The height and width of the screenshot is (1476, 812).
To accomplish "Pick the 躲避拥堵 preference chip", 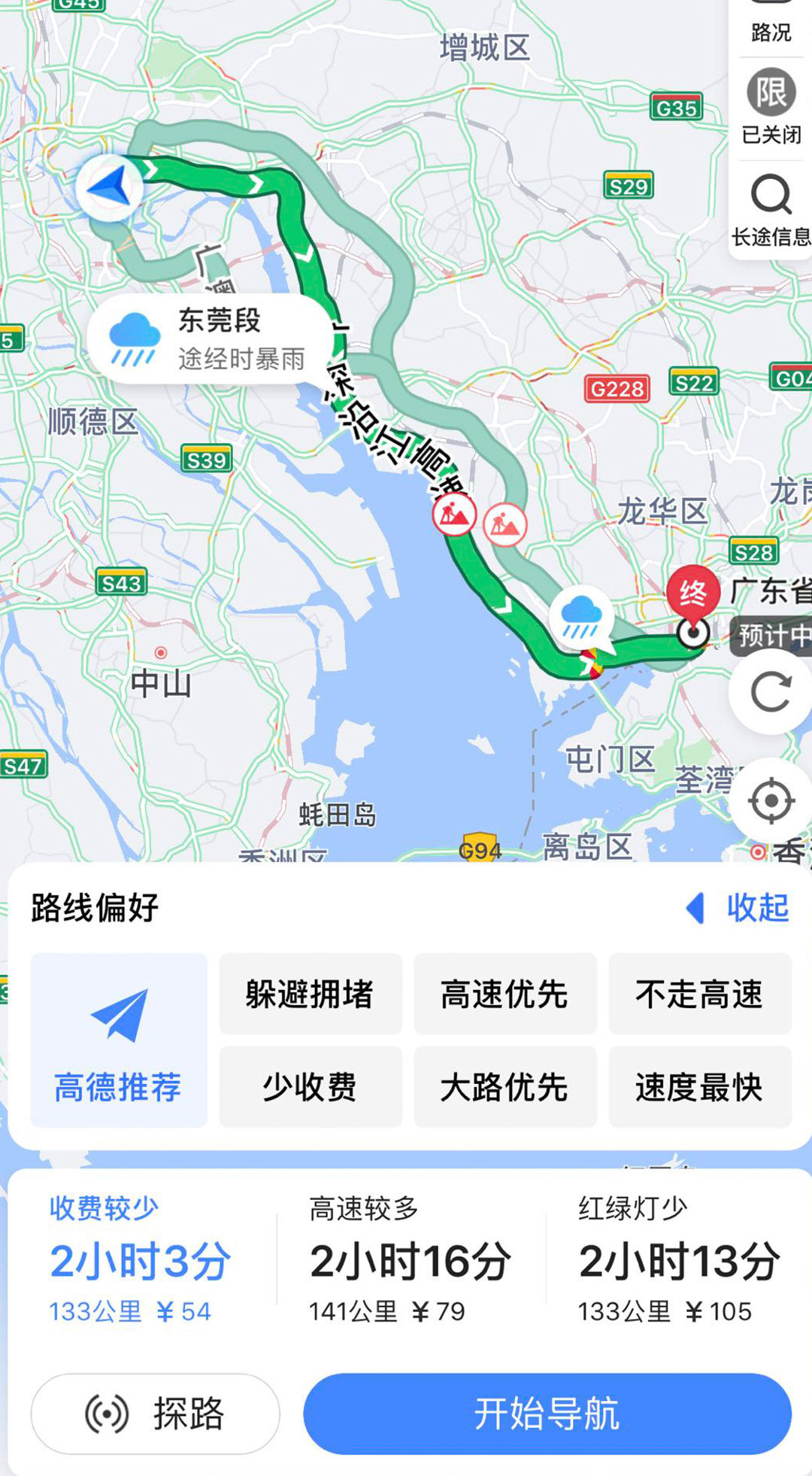I will (310, 995).
